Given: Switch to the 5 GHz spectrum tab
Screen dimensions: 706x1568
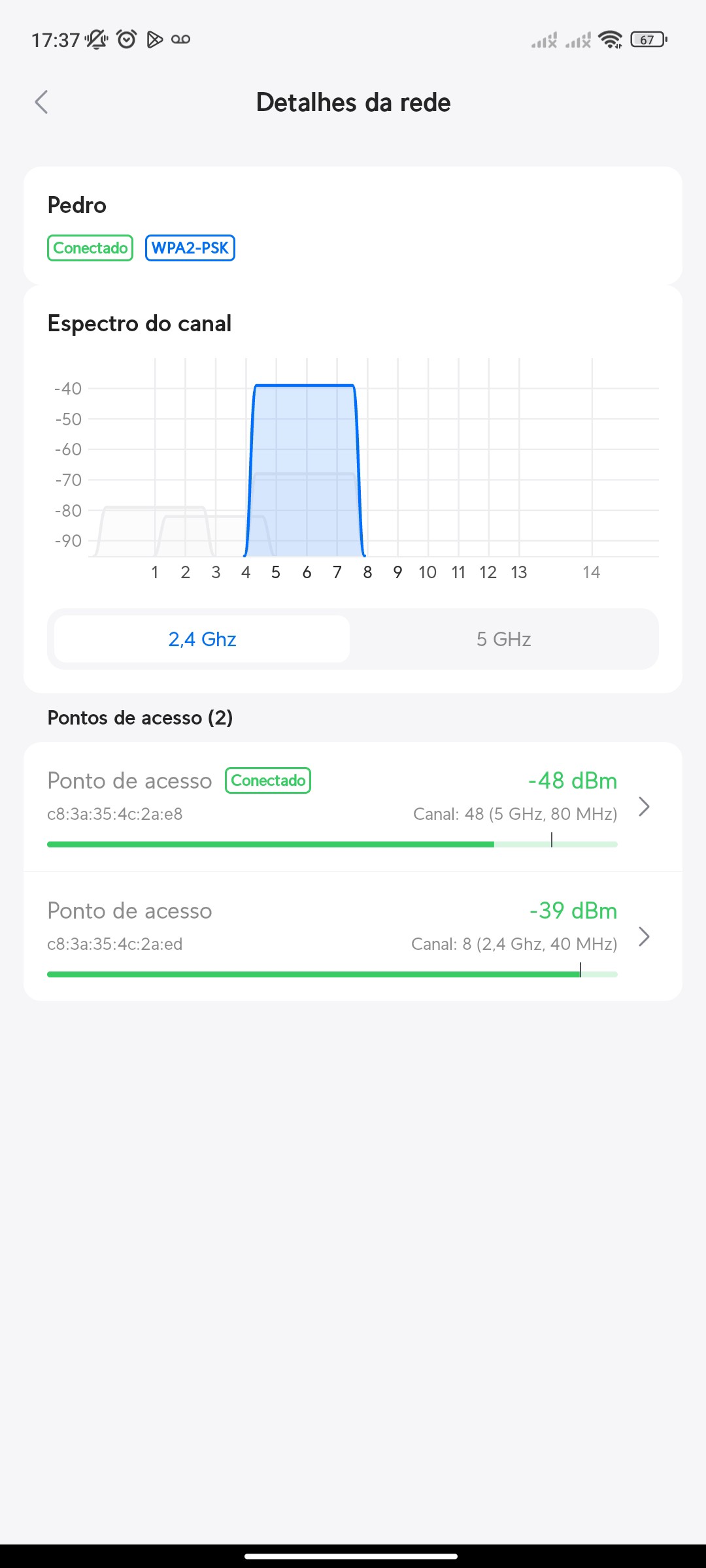Looking at the screenshot, I should tap(503, 639).
